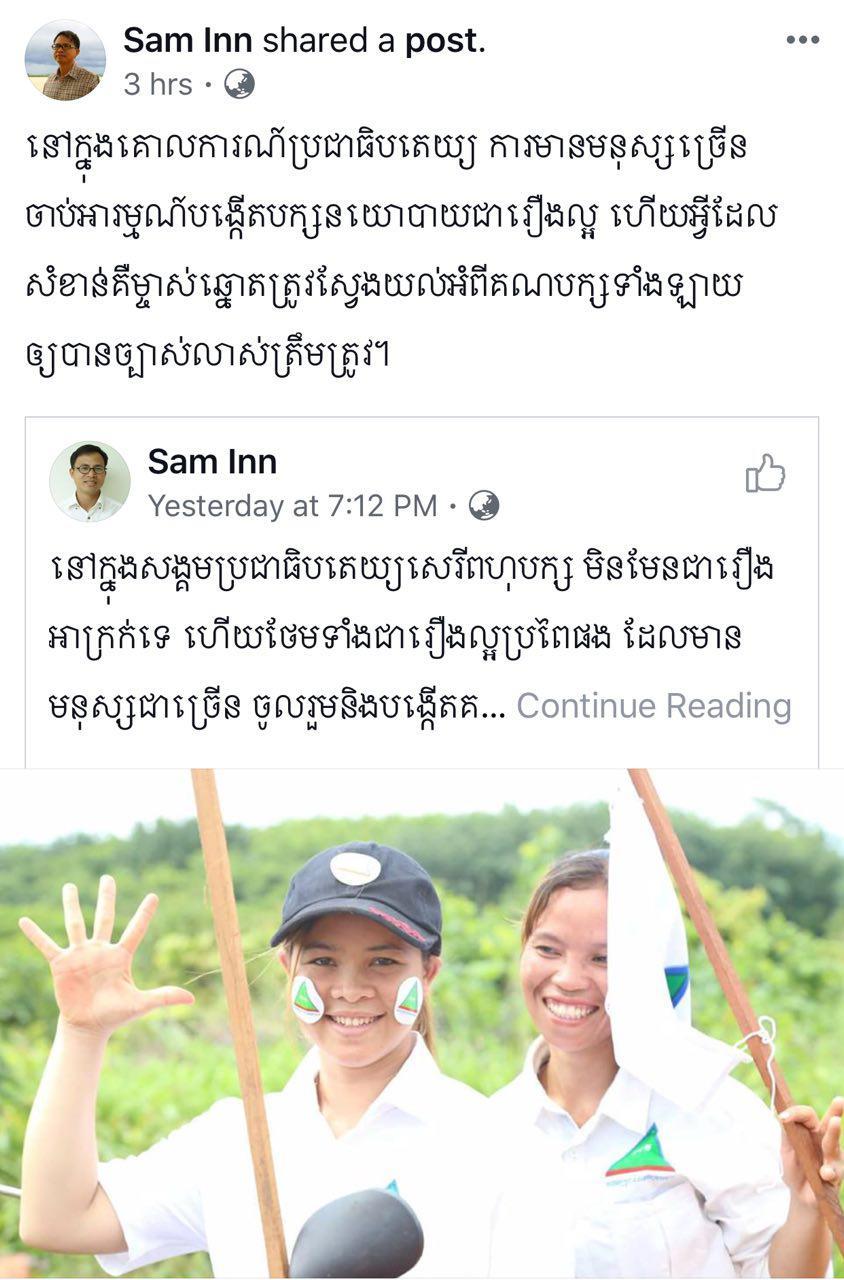Open Sam Inn's name in embedded post
The height and width of the screenshot is (1280, 844).
[x=212, y=462]
